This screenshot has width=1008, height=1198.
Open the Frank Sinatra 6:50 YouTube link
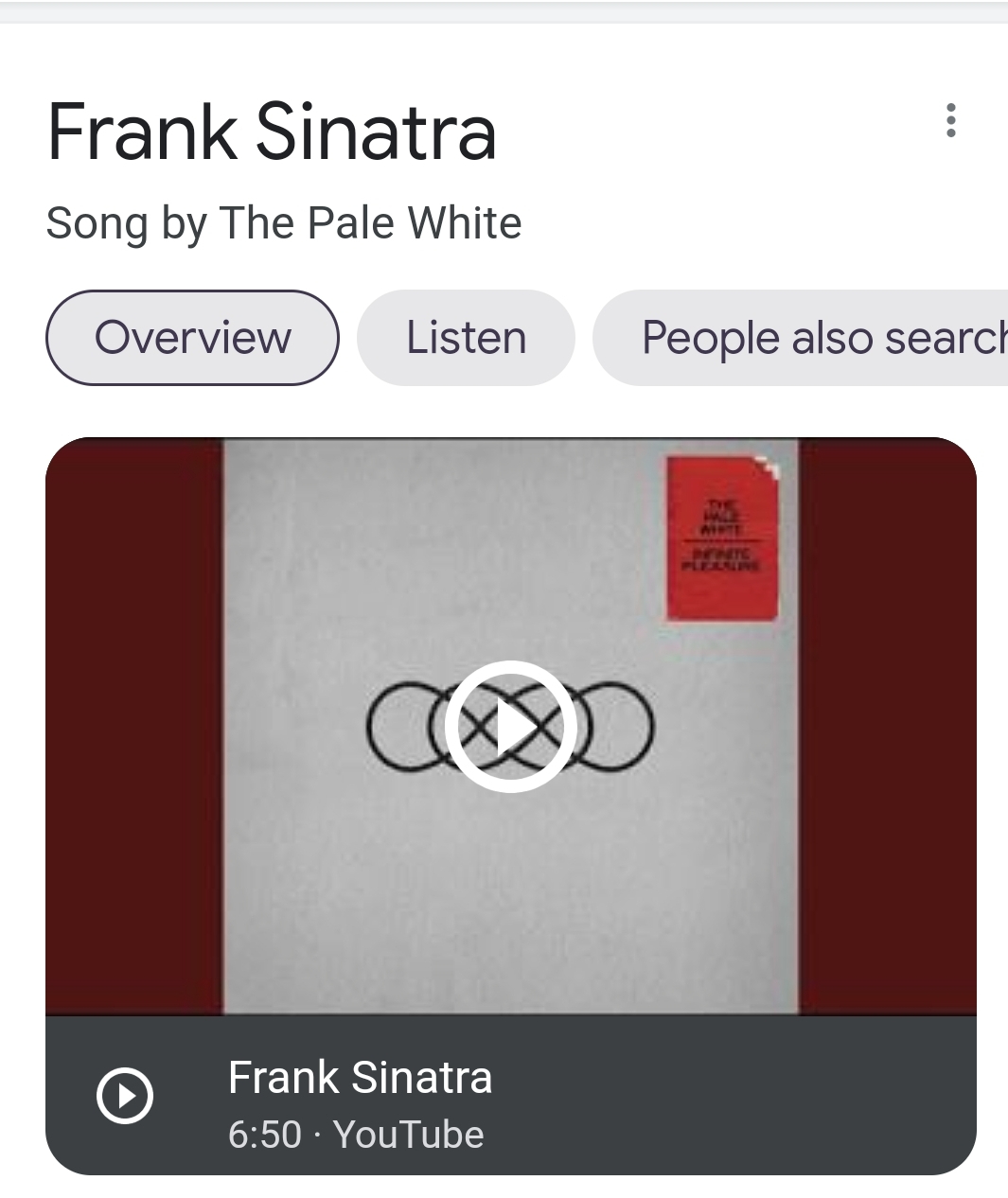pyautogui.click(x=360, y=1097)
